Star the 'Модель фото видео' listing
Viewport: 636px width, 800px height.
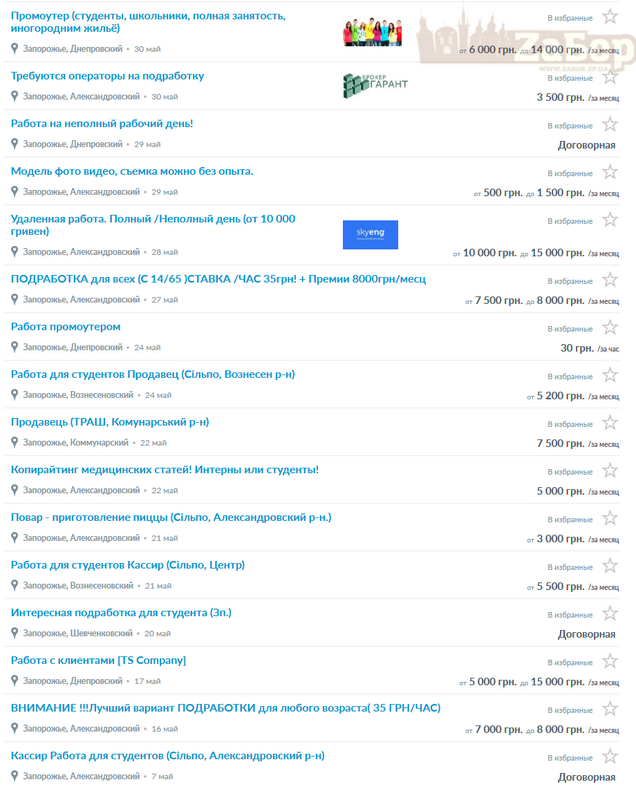point(610,173)
